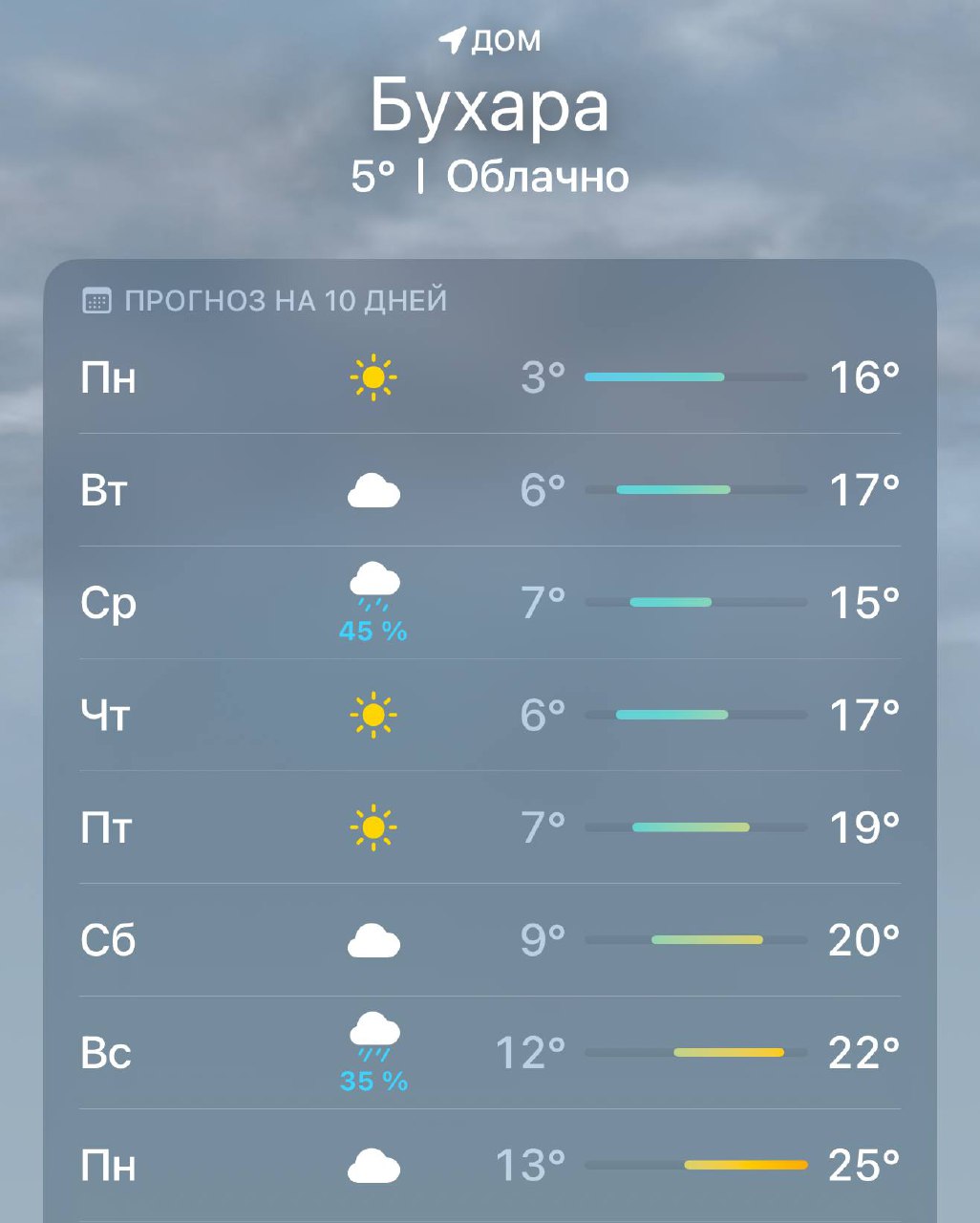
Task: Open the Monday forecast with 16° high
Action: click(x=489, y=377)
